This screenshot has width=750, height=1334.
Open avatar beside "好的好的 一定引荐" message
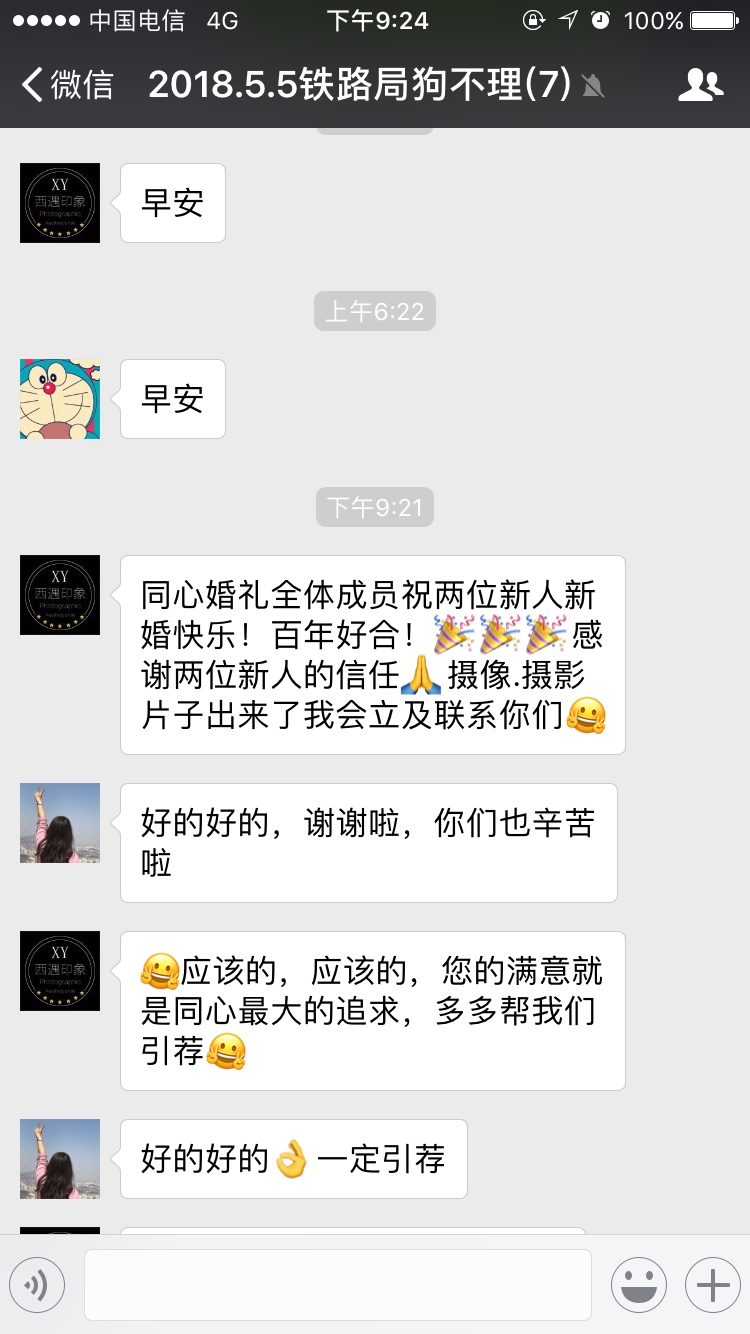click(60, 1159)
